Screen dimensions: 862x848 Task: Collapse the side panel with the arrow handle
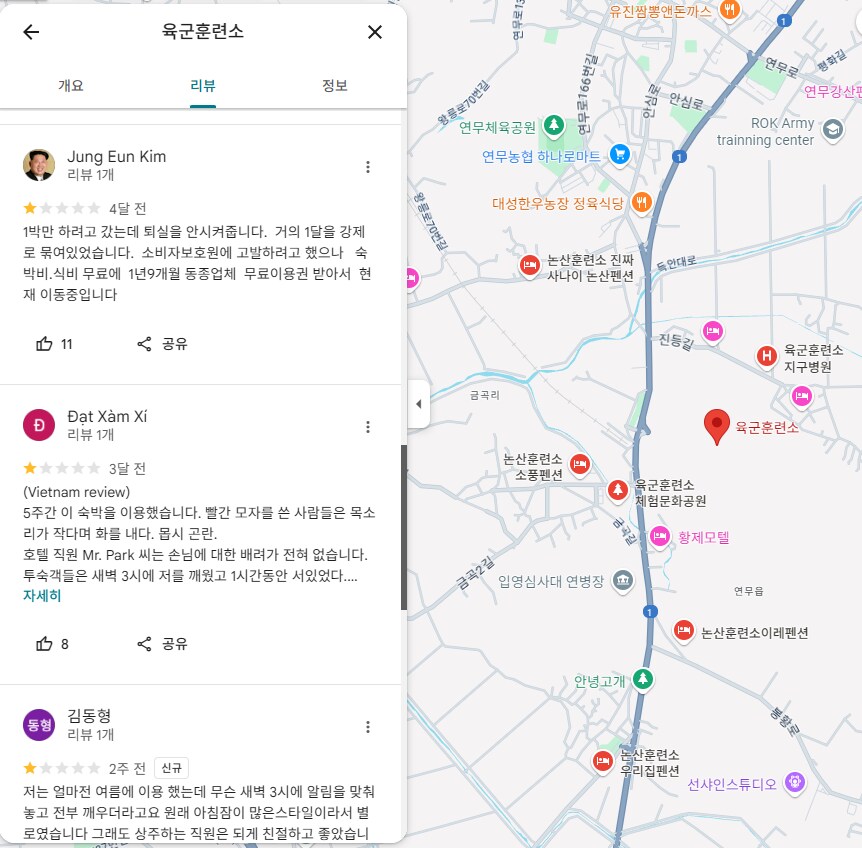pos(418,404)
